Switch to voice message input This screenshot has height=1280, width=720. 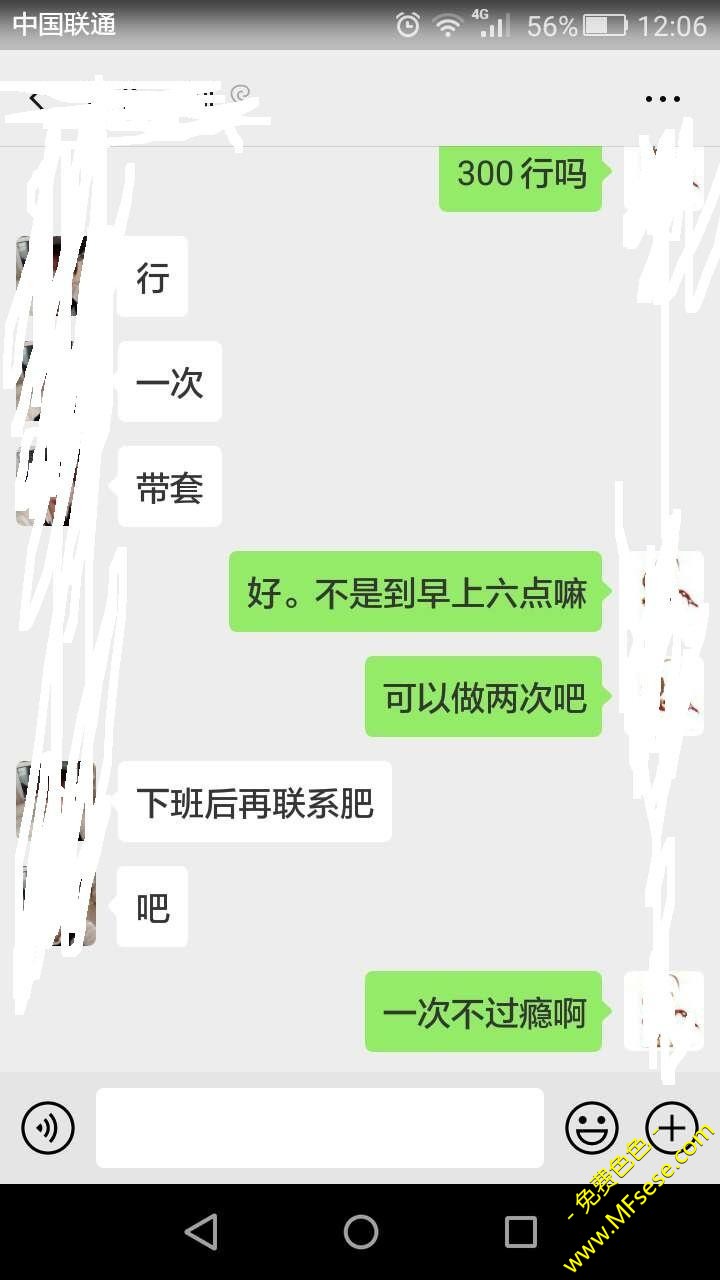[48, 1128]
